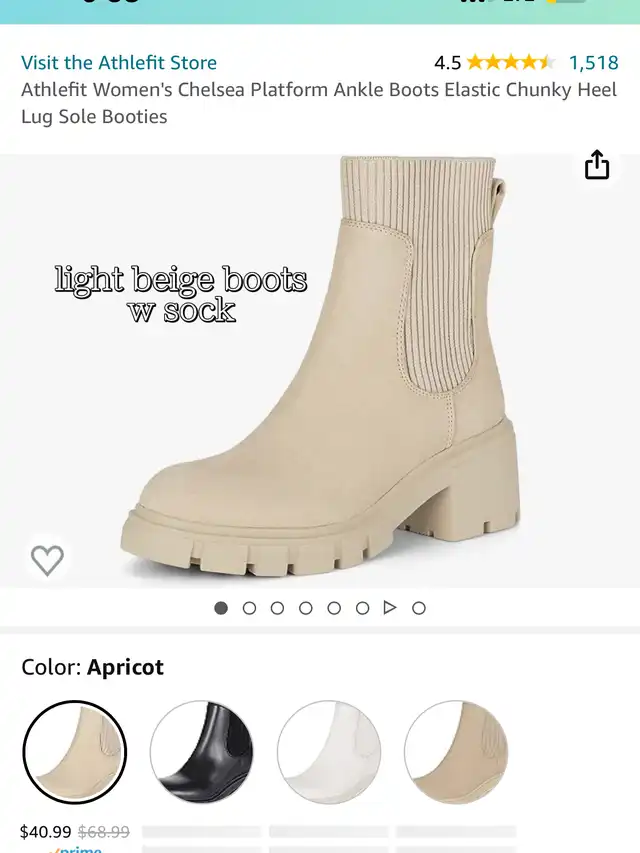Pick the white boot color option
The image size is (640, 853).
click(329, 752)
